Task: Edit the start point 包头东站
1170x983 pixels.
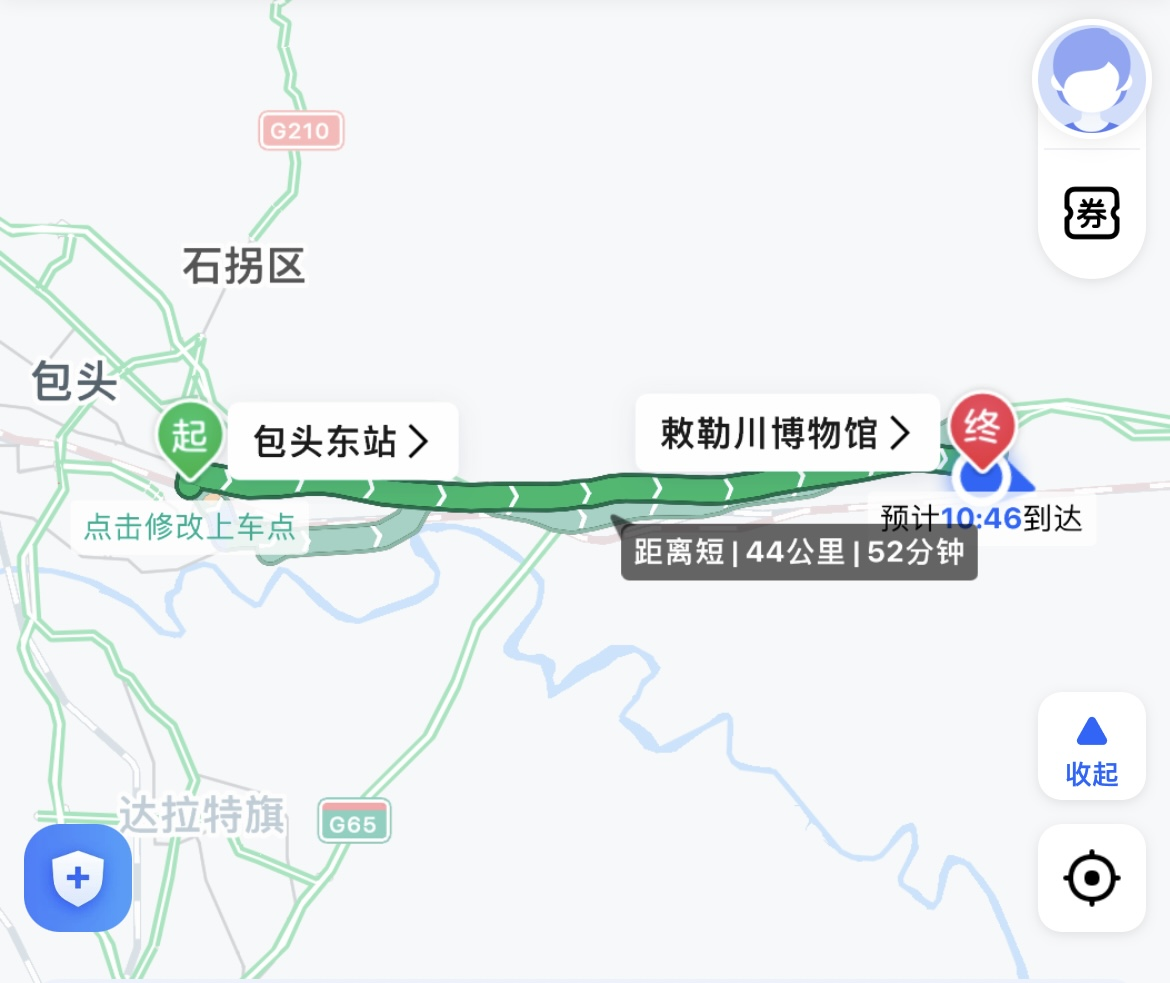Action: [x=342, y=441]
